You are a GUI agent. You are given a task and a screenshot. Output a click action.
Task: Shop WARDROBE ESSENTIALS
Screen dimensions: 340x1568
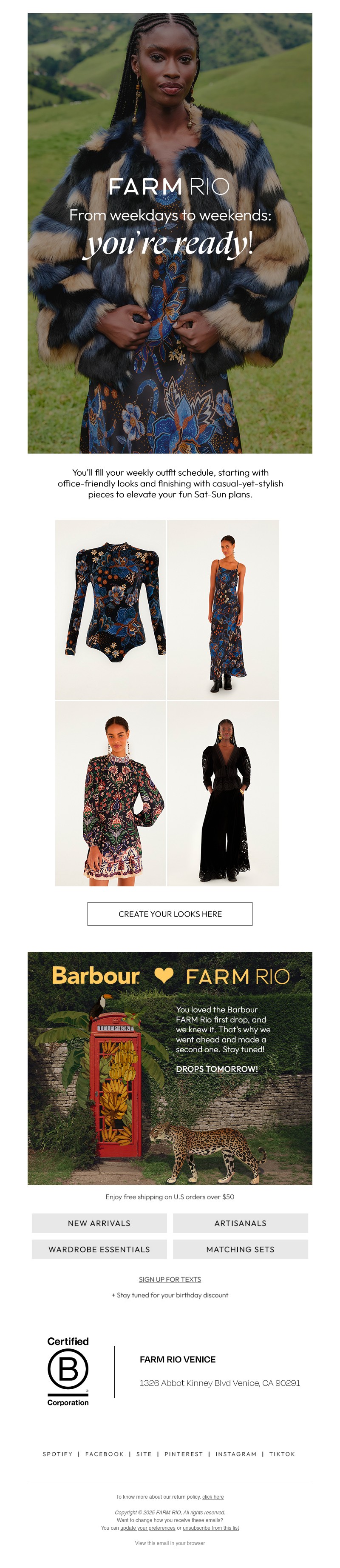[99, 1249]
